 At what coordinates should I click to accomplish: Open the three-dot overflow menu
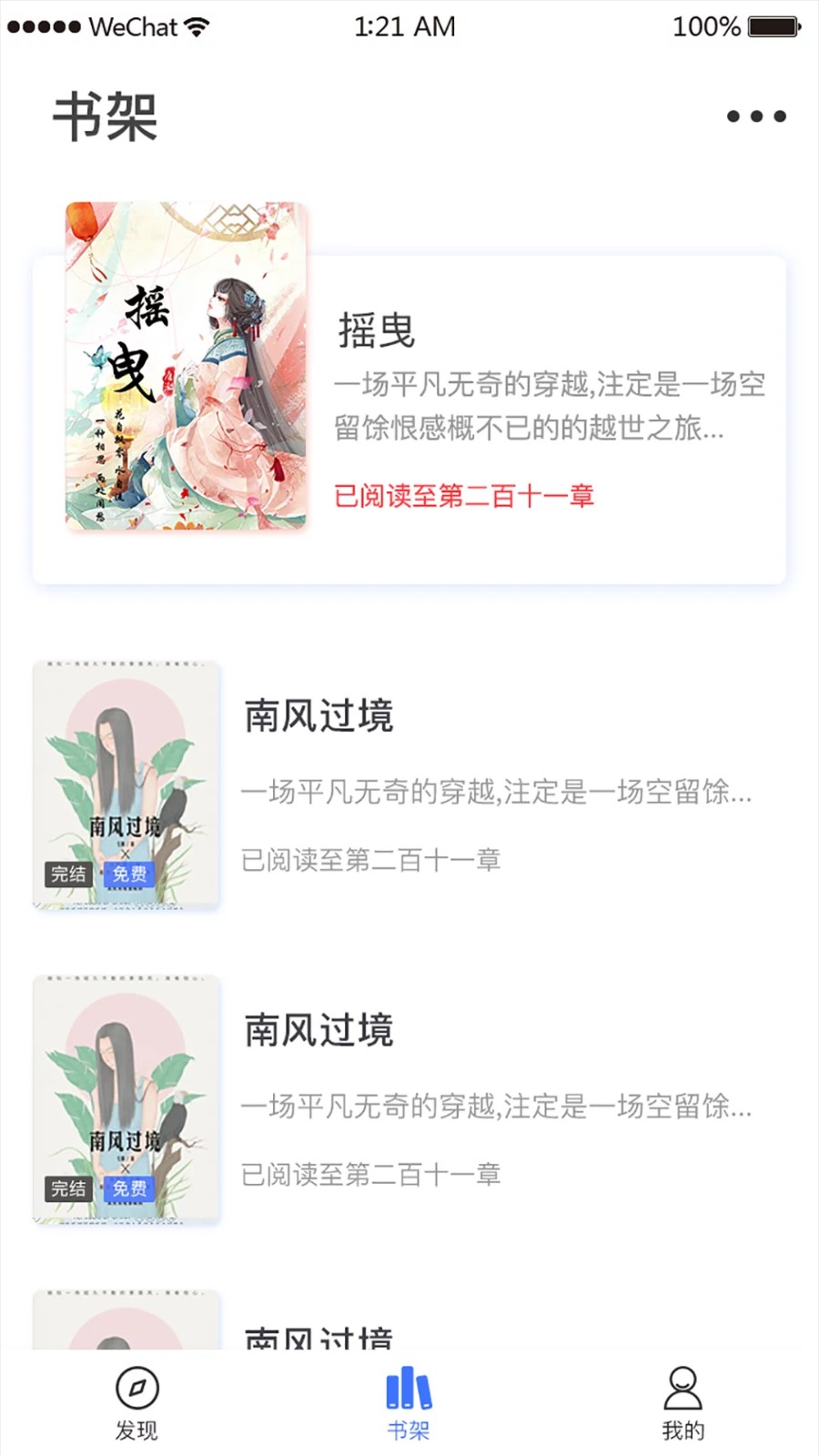click(756, 116)
